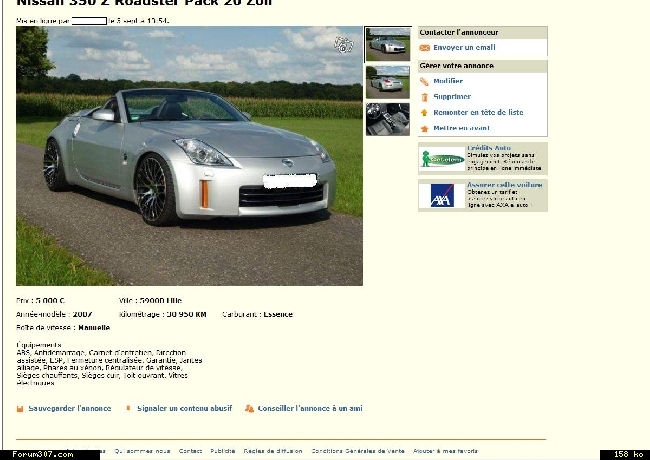View the first car thumbnail photo
Screen dimensions: 650x460
click(x=387, y=44)
